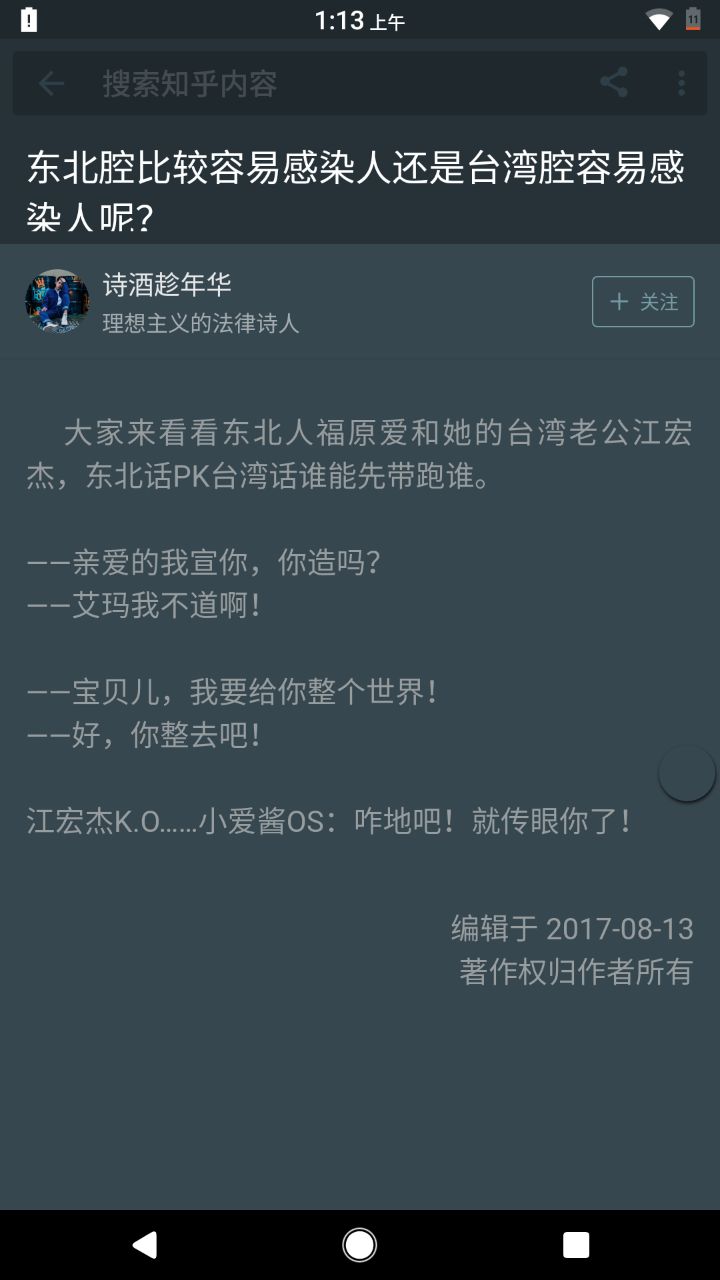Viewport: 720px width, 1280px height.
Task: Go back using the toolbar arrow
Action: coord(51,84)
